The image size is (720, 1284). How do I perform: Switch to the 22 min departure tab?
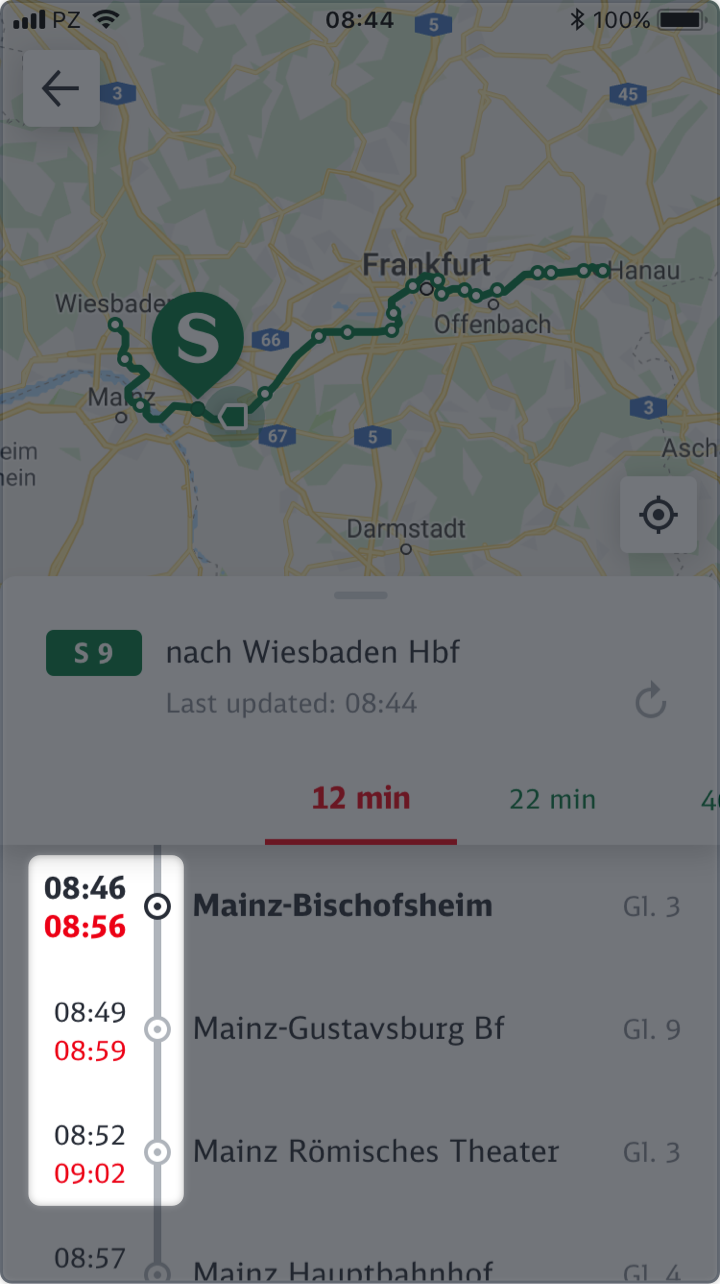(552, 799)
